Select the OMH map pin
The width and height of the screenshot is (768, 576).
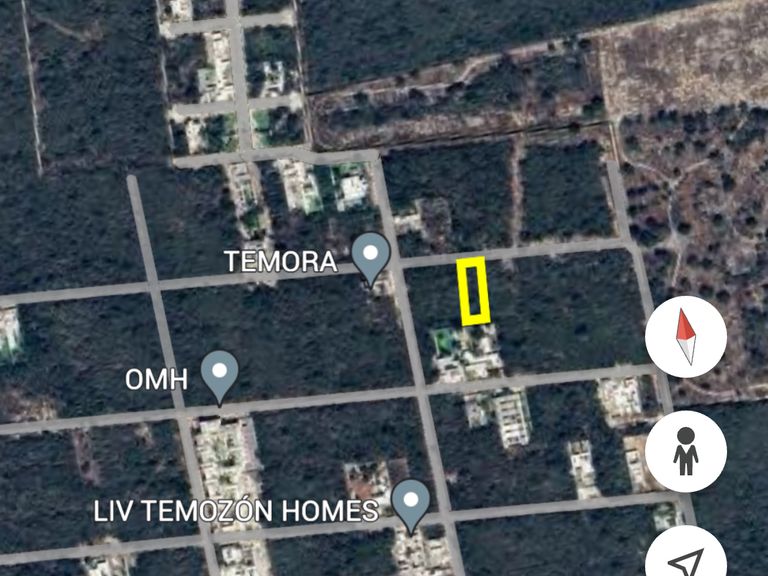tap(219, 374)
